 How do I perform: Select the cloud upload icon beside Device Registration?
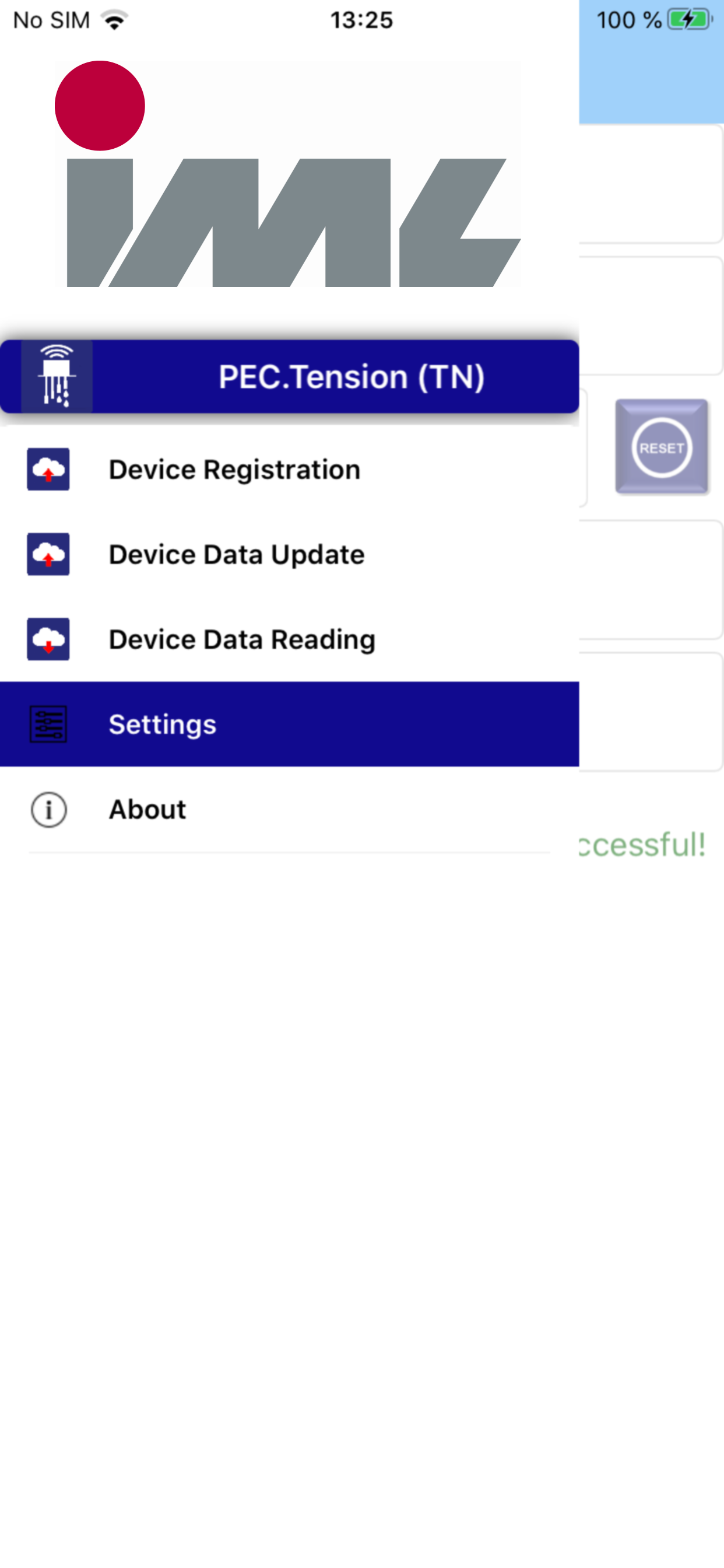48,470
